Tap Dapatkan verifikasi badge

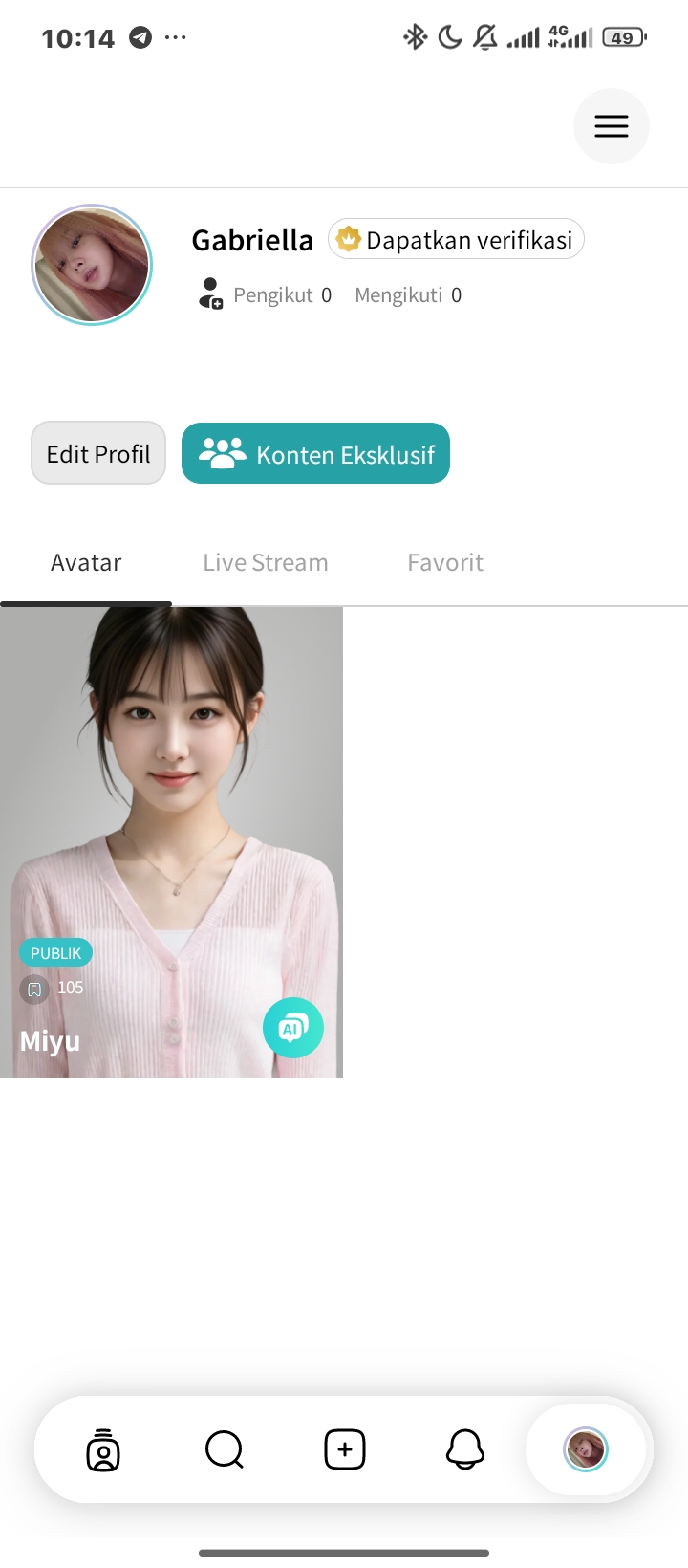pyautogui.click(x=456, y=239)
